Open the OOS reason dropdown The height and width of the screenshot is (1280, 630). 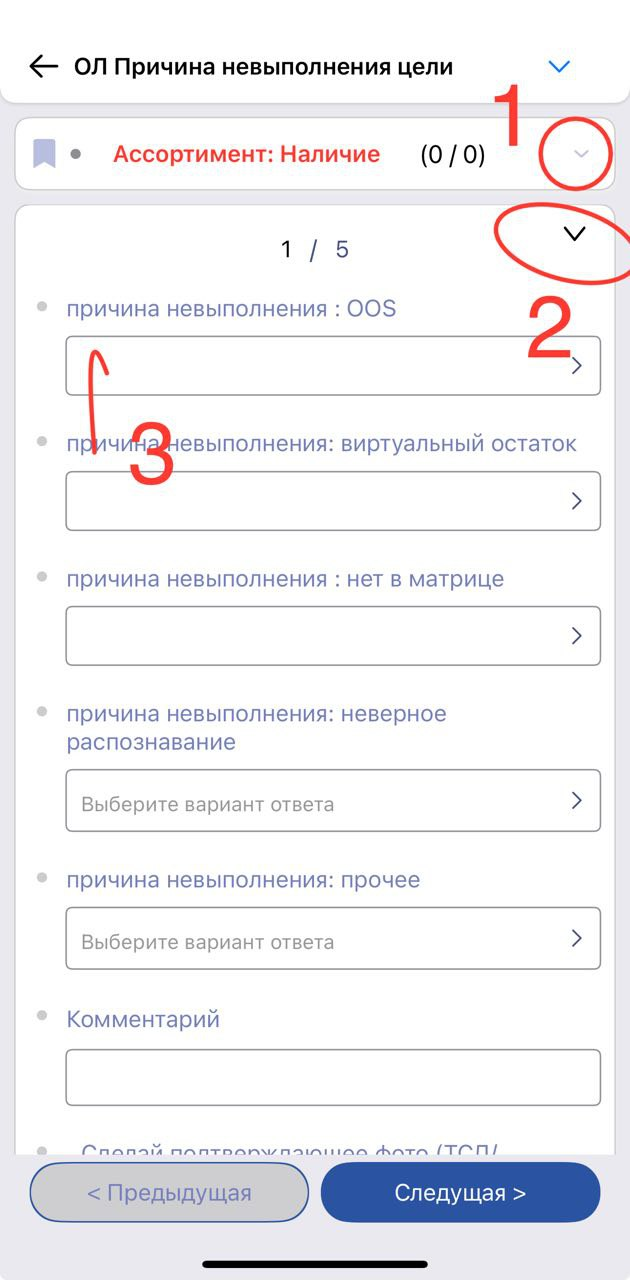click(x=333, y=366)
